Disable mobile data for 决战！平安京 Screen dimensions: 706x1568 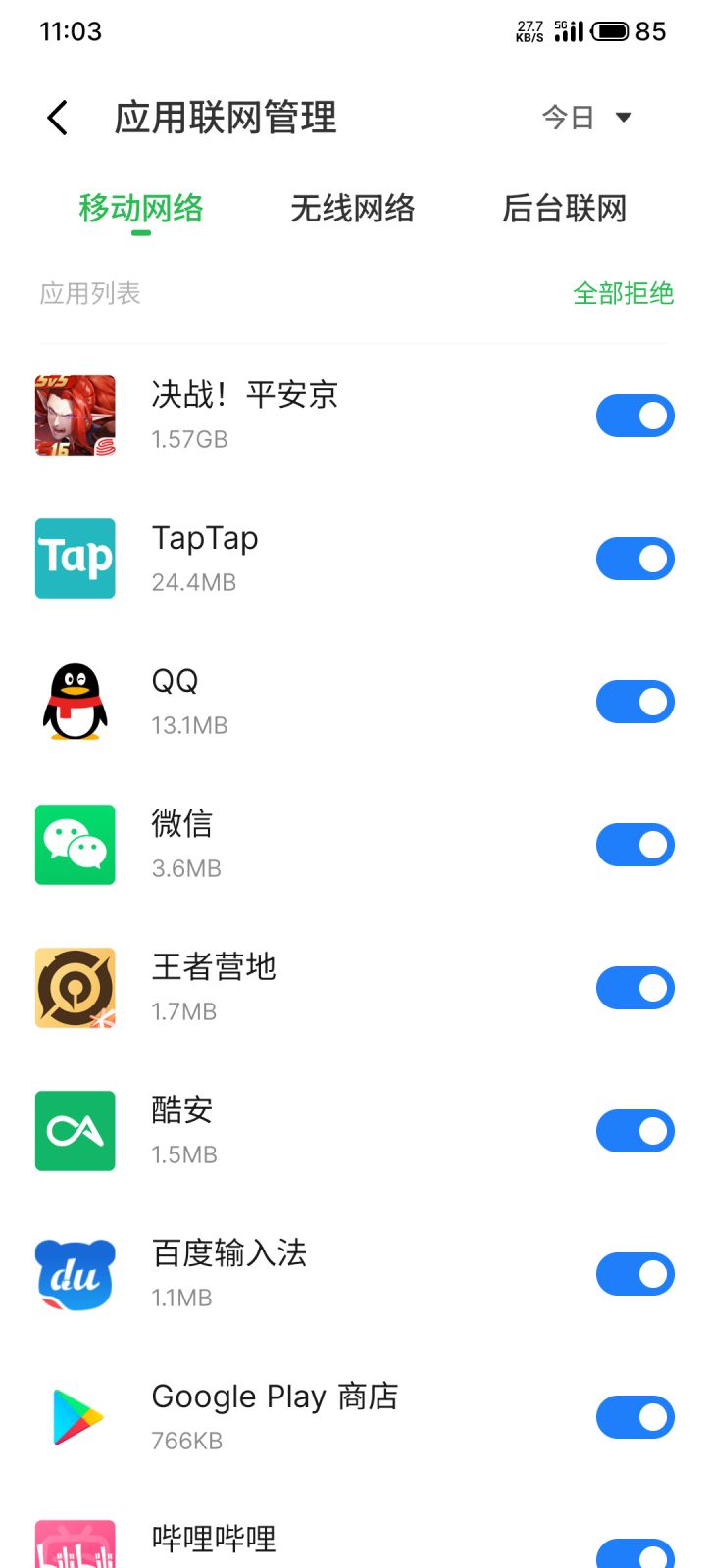634,416
